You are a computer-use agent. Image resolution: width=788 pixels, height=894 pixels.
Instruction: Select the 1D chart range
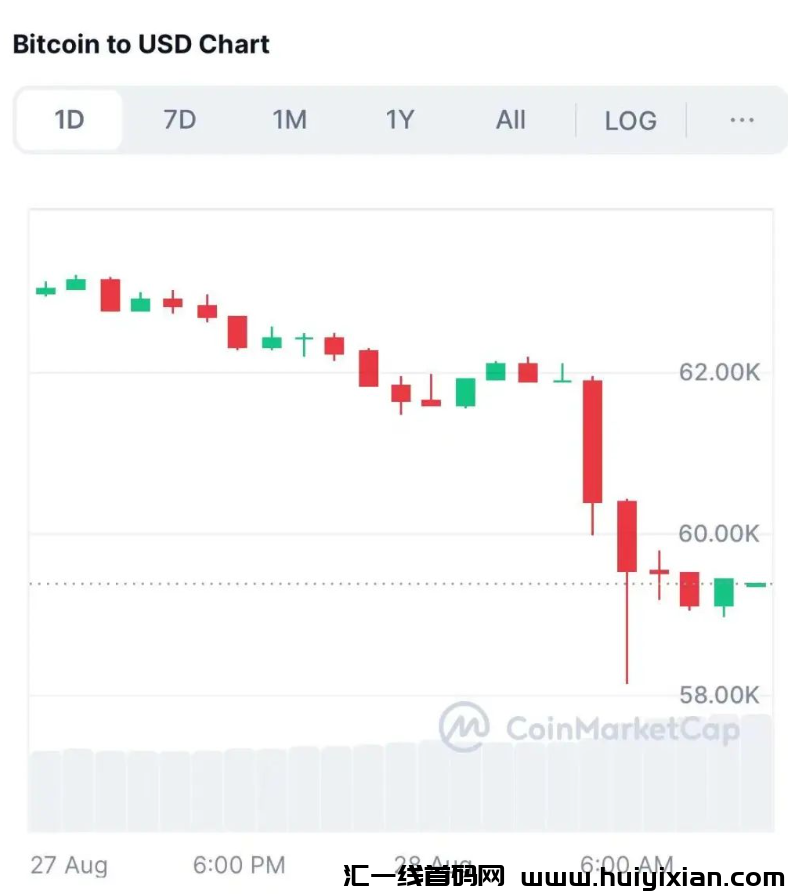[x=69, y=120]
